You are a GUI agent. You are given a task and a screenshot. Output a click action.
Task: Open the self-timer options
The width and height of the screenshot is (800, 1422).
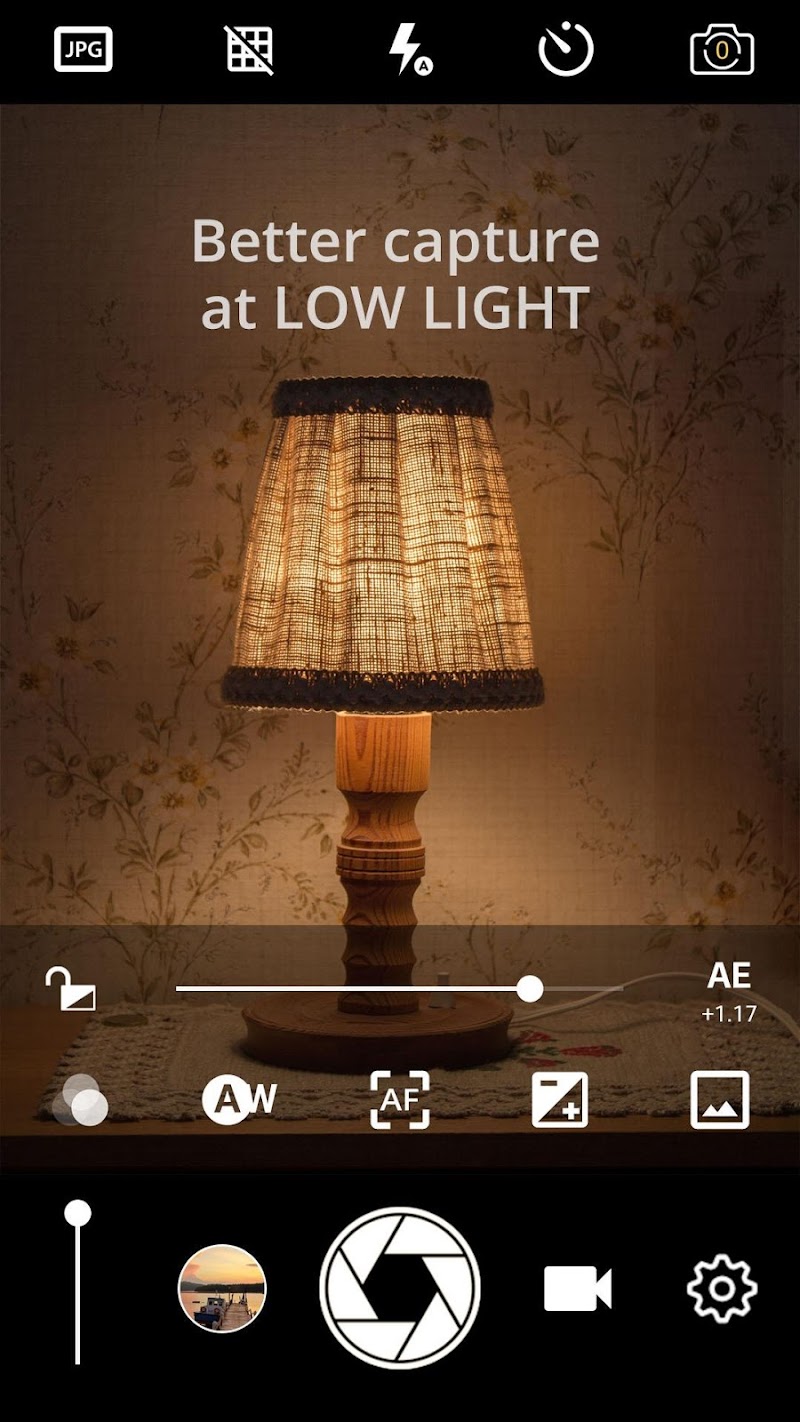(566, 50)
